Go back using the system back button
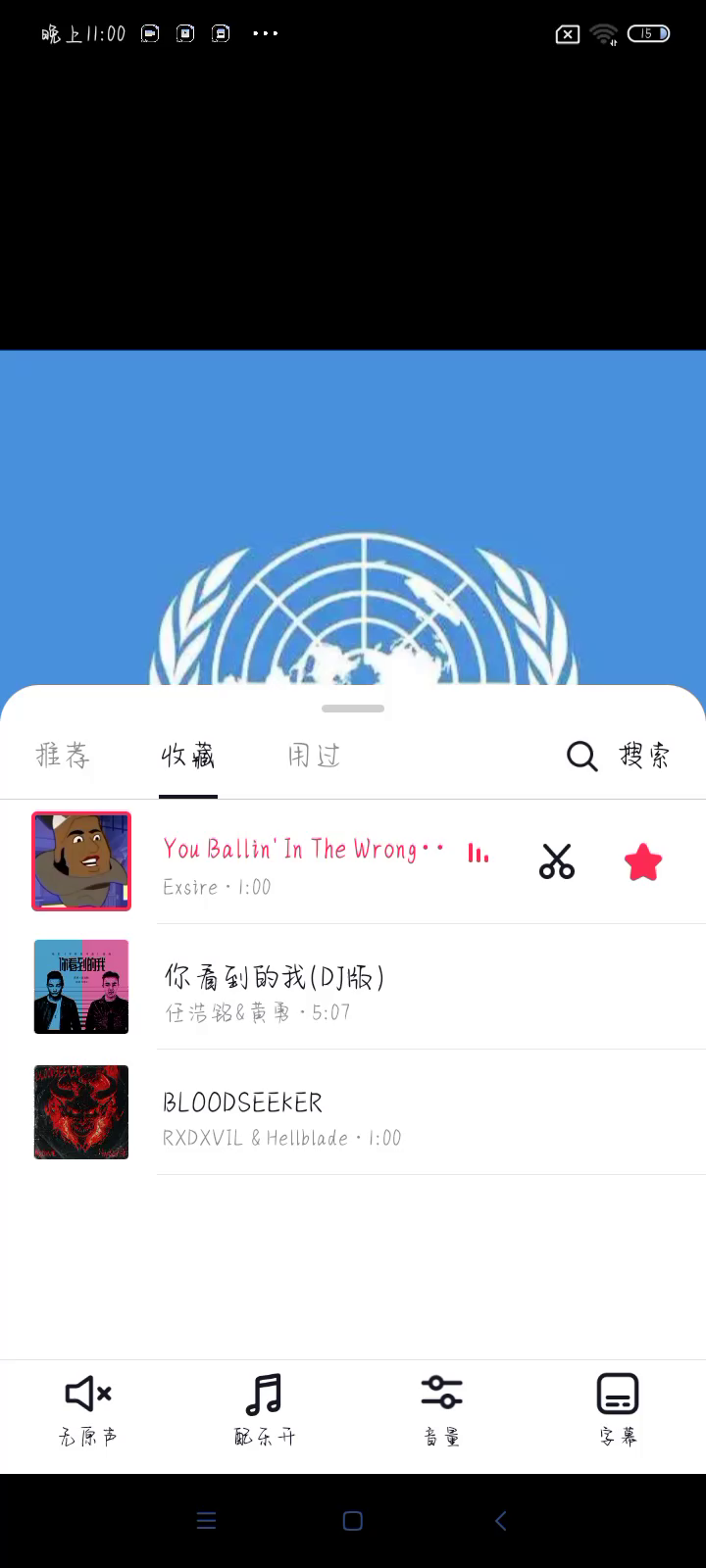 [x=500, y=1521]
